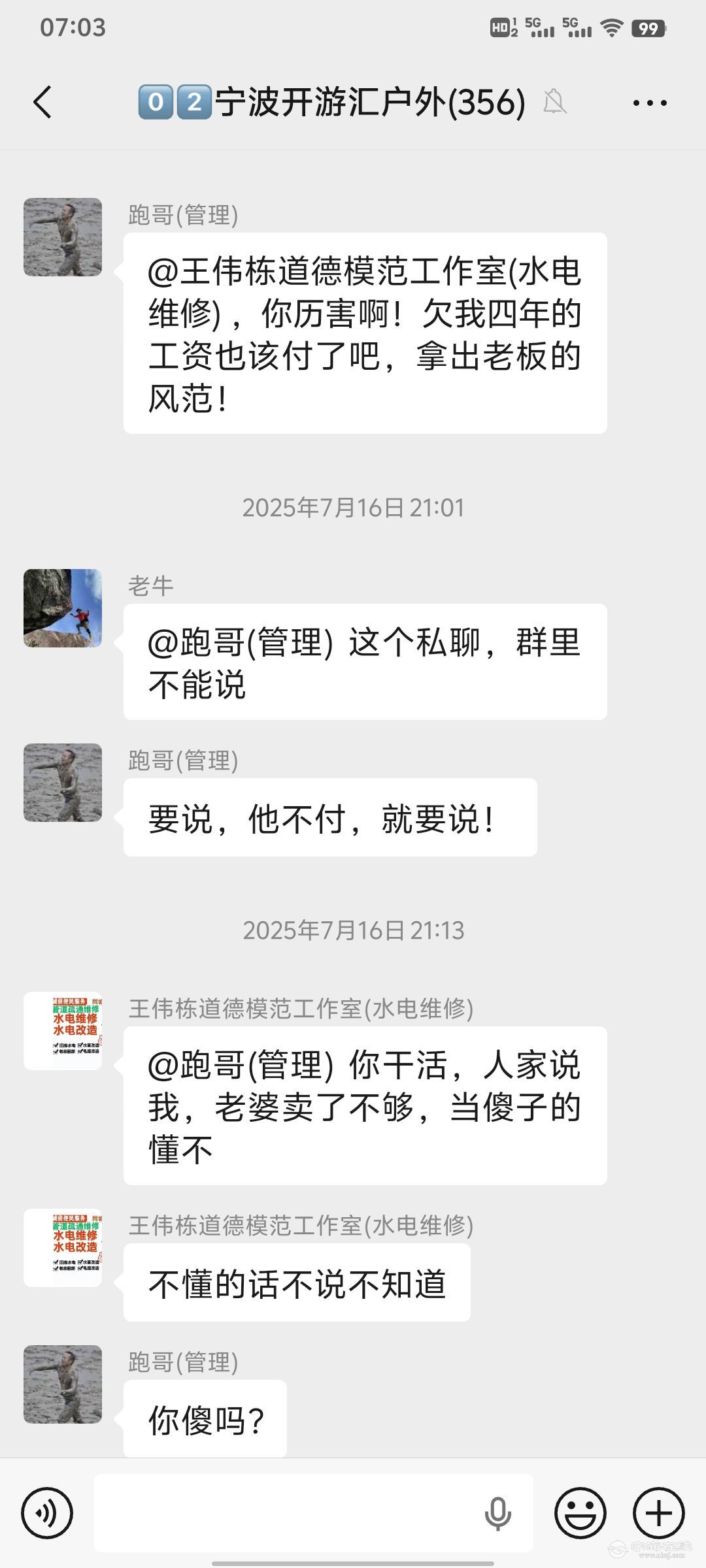View avatar beside 不懂的话不说不知道 message
This screenshot has width=706, height=1568.
click(63, 1247)
